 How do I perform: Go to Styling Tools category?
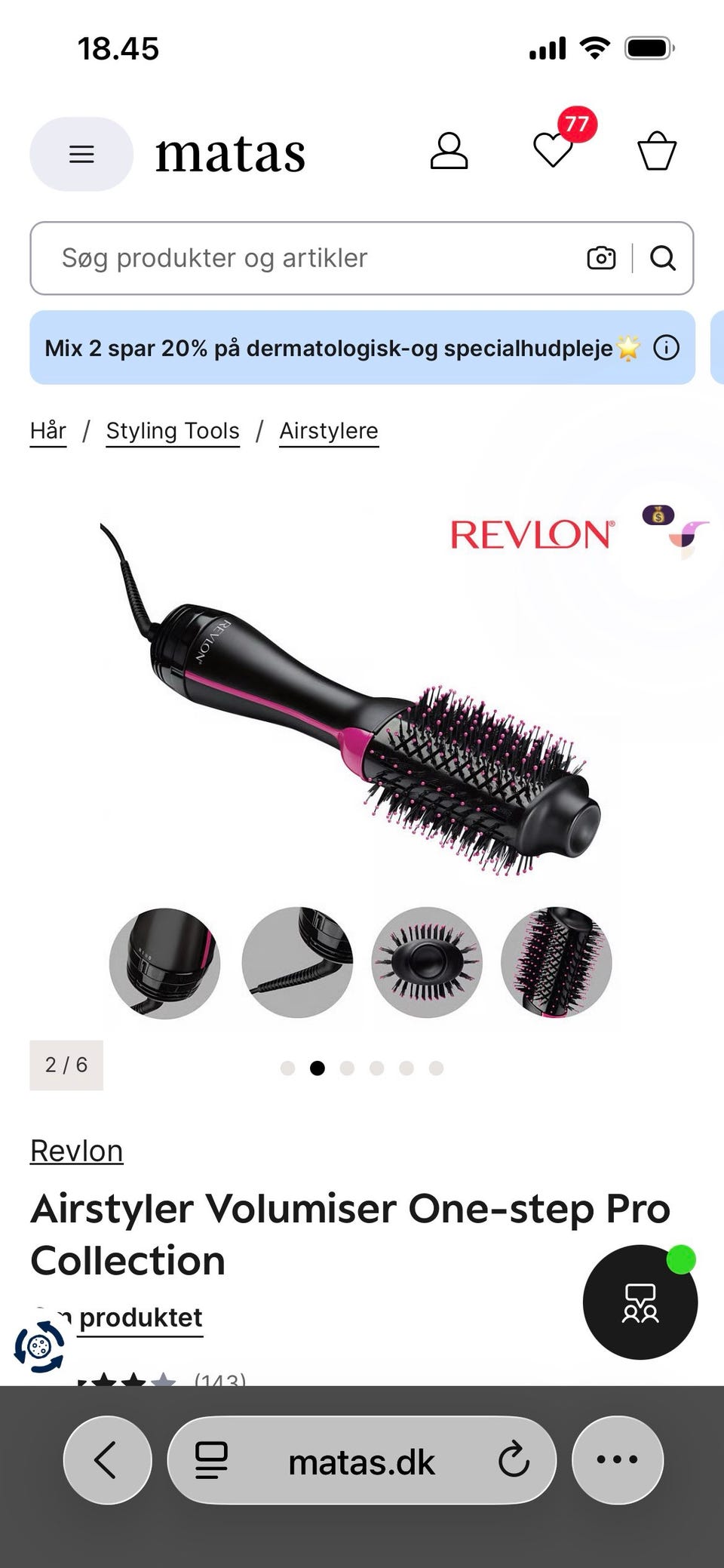[173, 431]
